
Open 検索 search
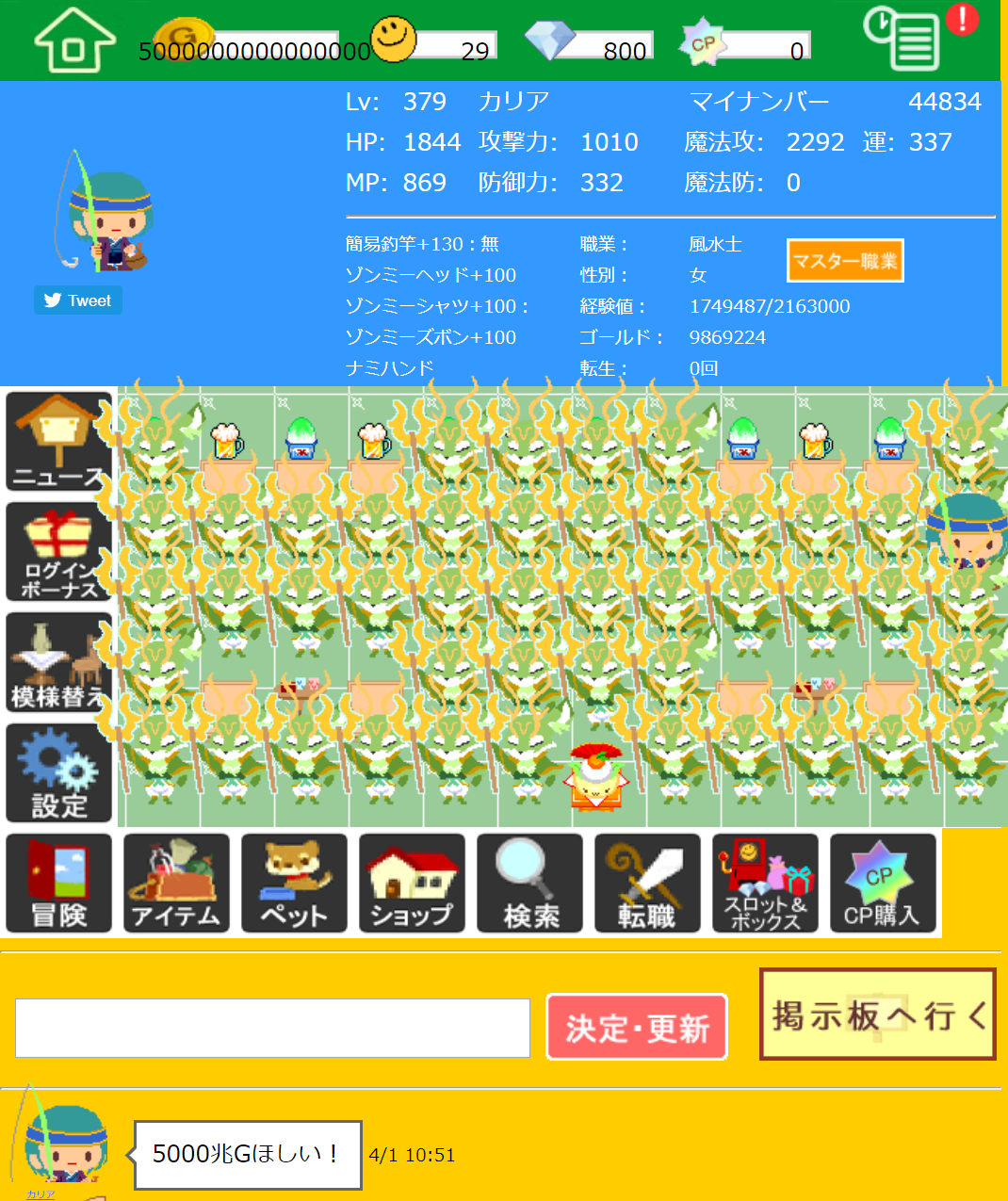coord(529,884)
